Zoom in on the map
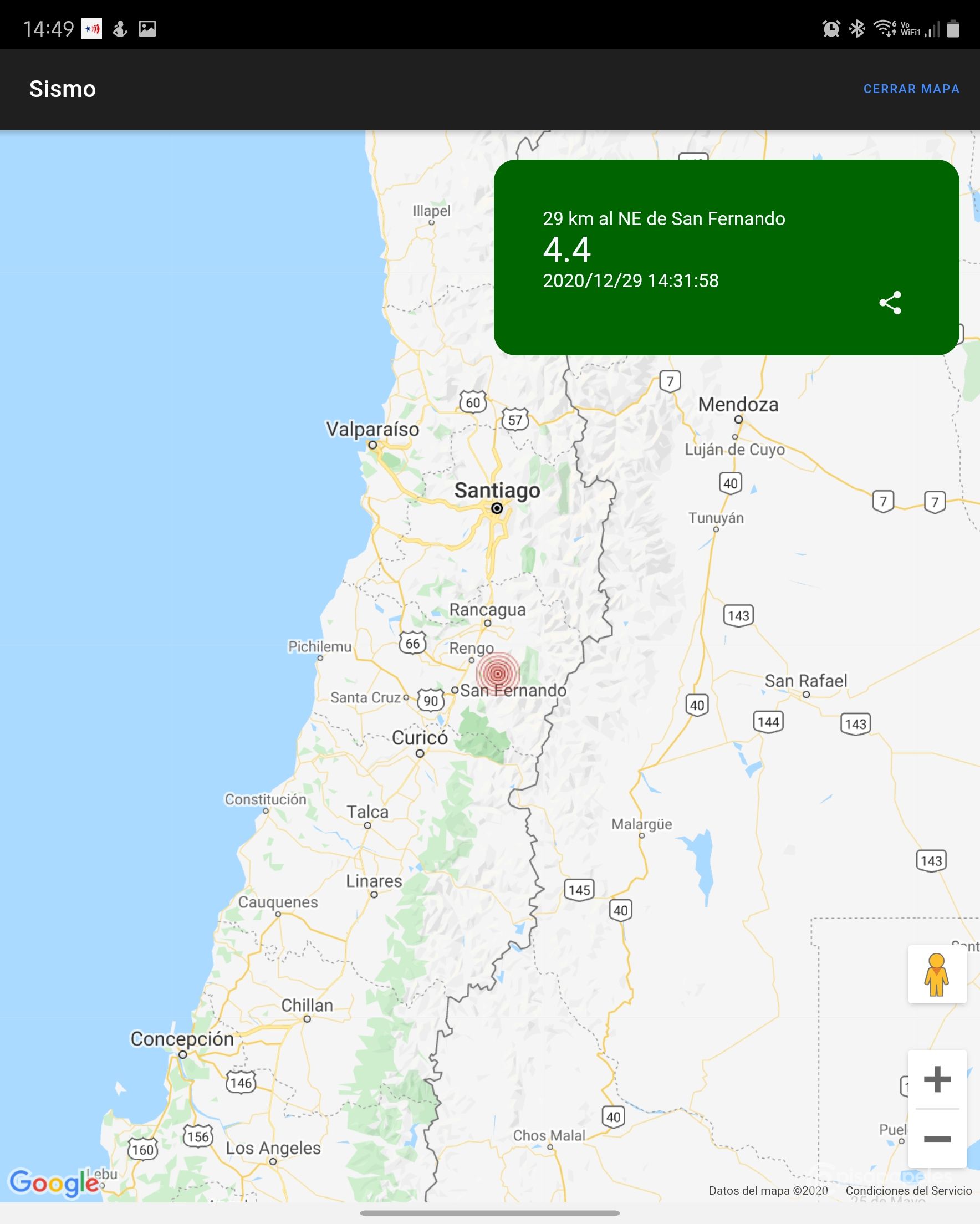The width and height of the screenshot is (980, 1224). click(x=937, y=1079)
